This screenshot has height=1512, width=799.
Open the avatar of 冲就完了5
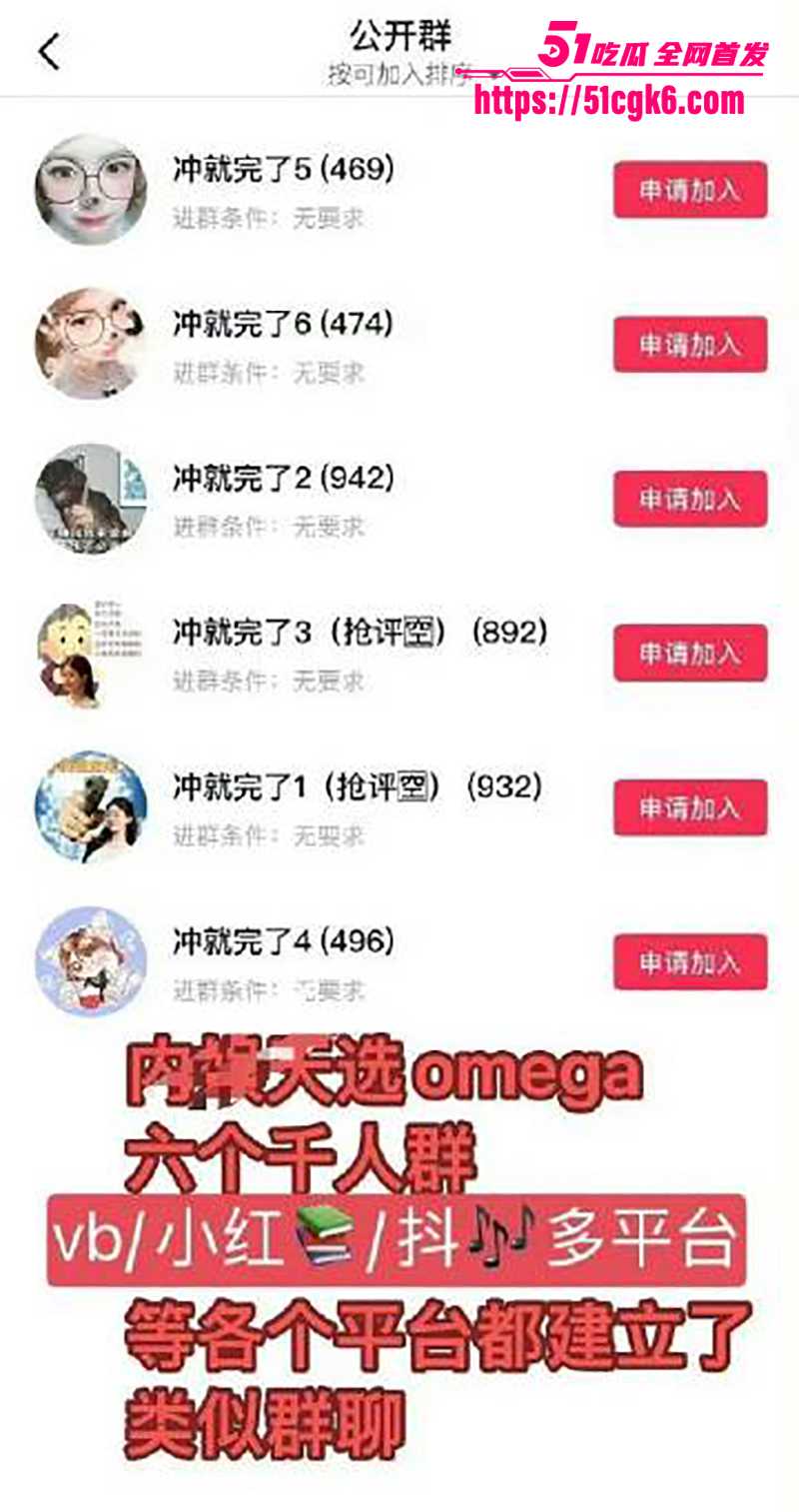tap(92, 190)
